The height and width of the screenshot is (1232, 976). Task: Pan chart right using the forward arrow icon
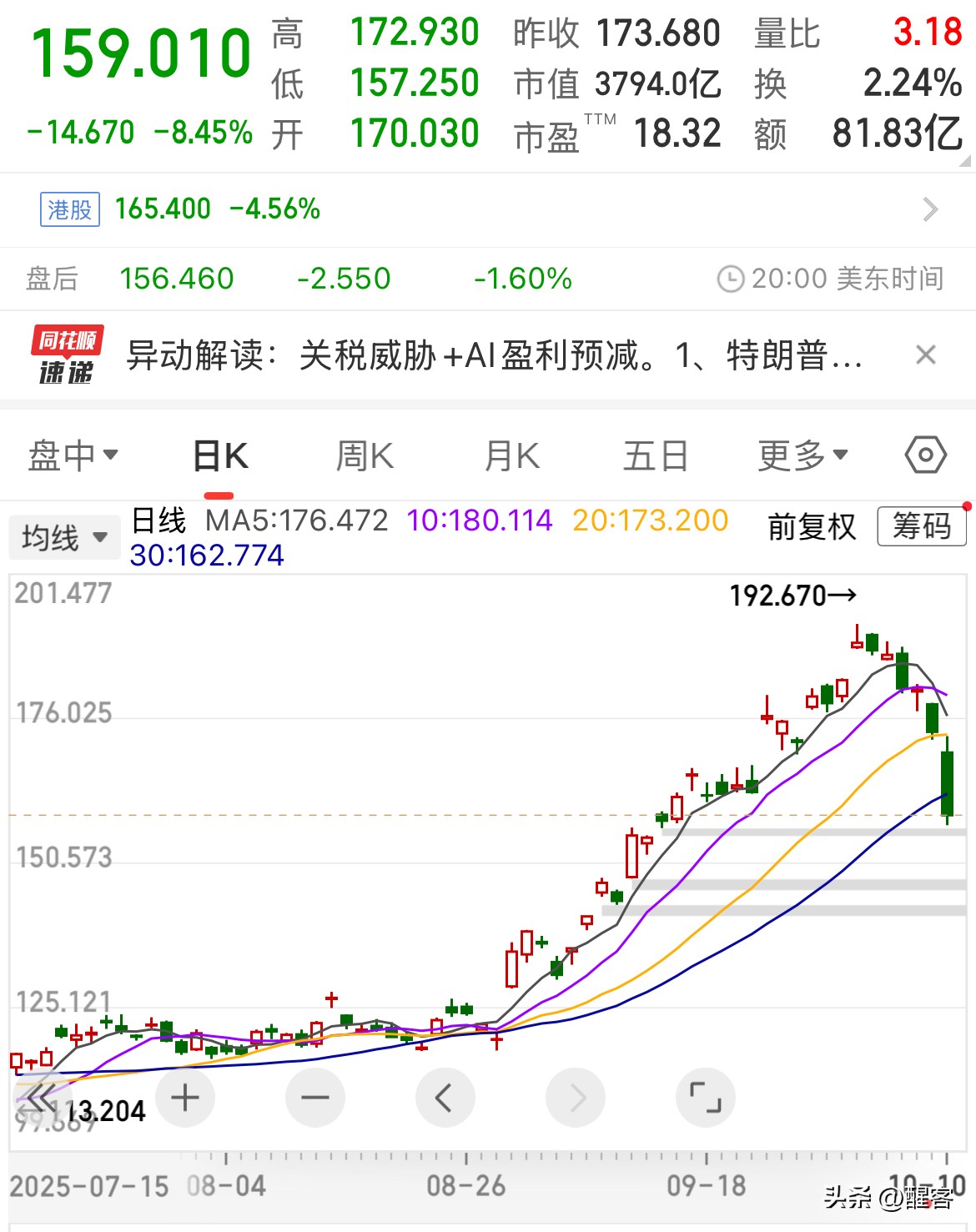click(x=576, y=1098)
